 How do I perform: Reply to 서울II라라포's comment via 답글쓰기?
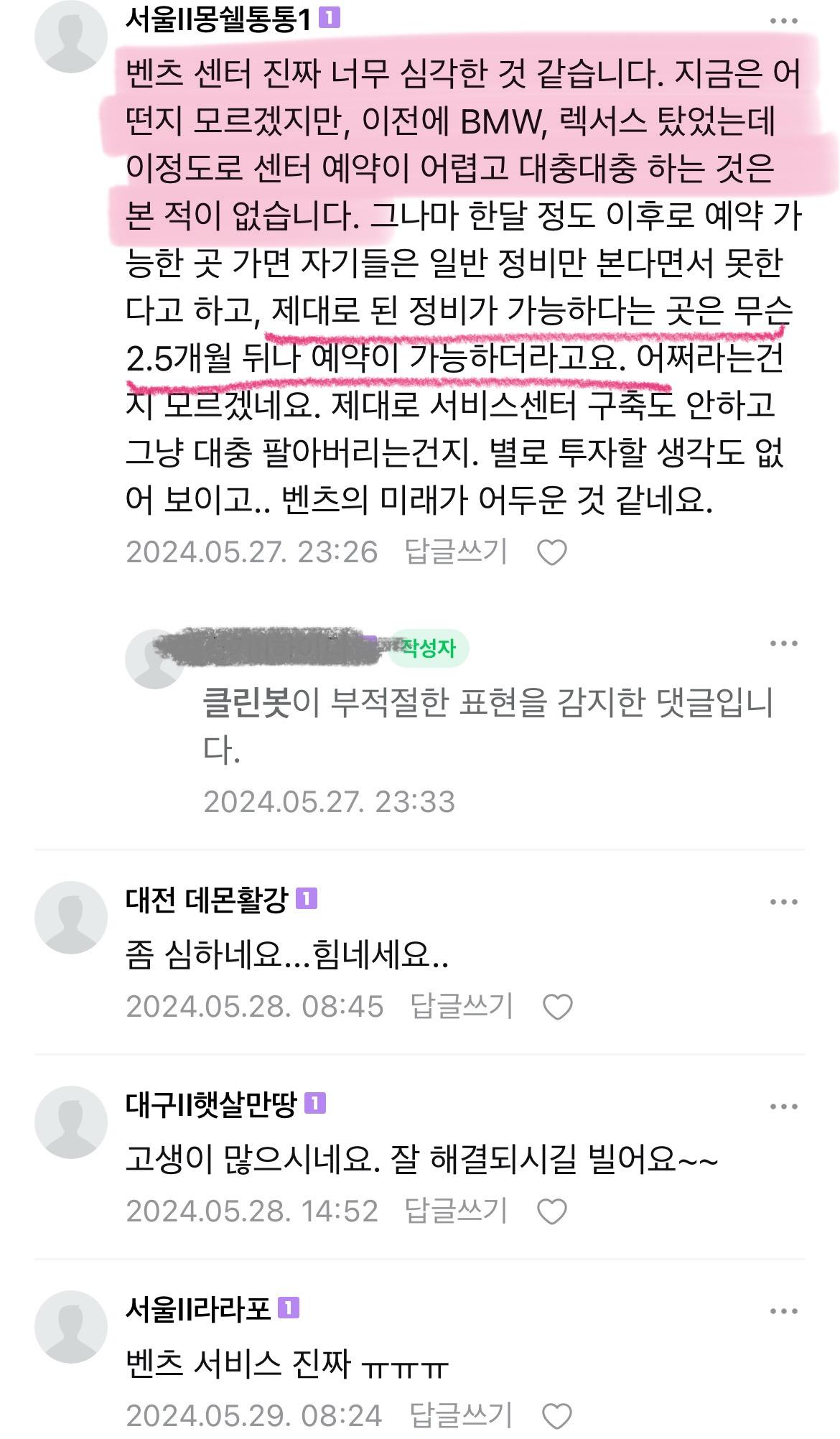click(x=461, y=1416)
